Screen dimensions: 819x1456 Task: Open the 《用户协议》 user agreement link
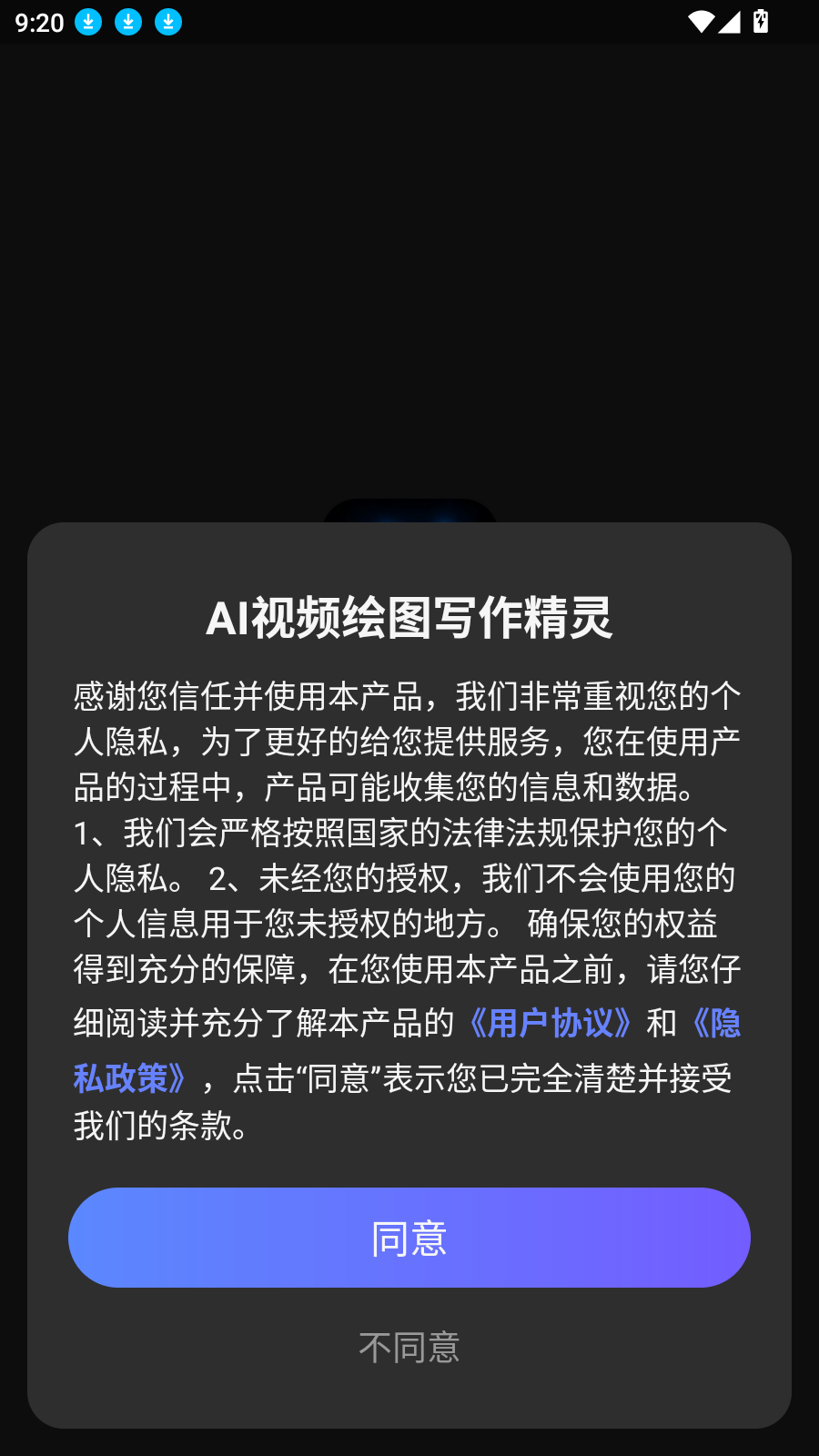(x=550, y=1023)
